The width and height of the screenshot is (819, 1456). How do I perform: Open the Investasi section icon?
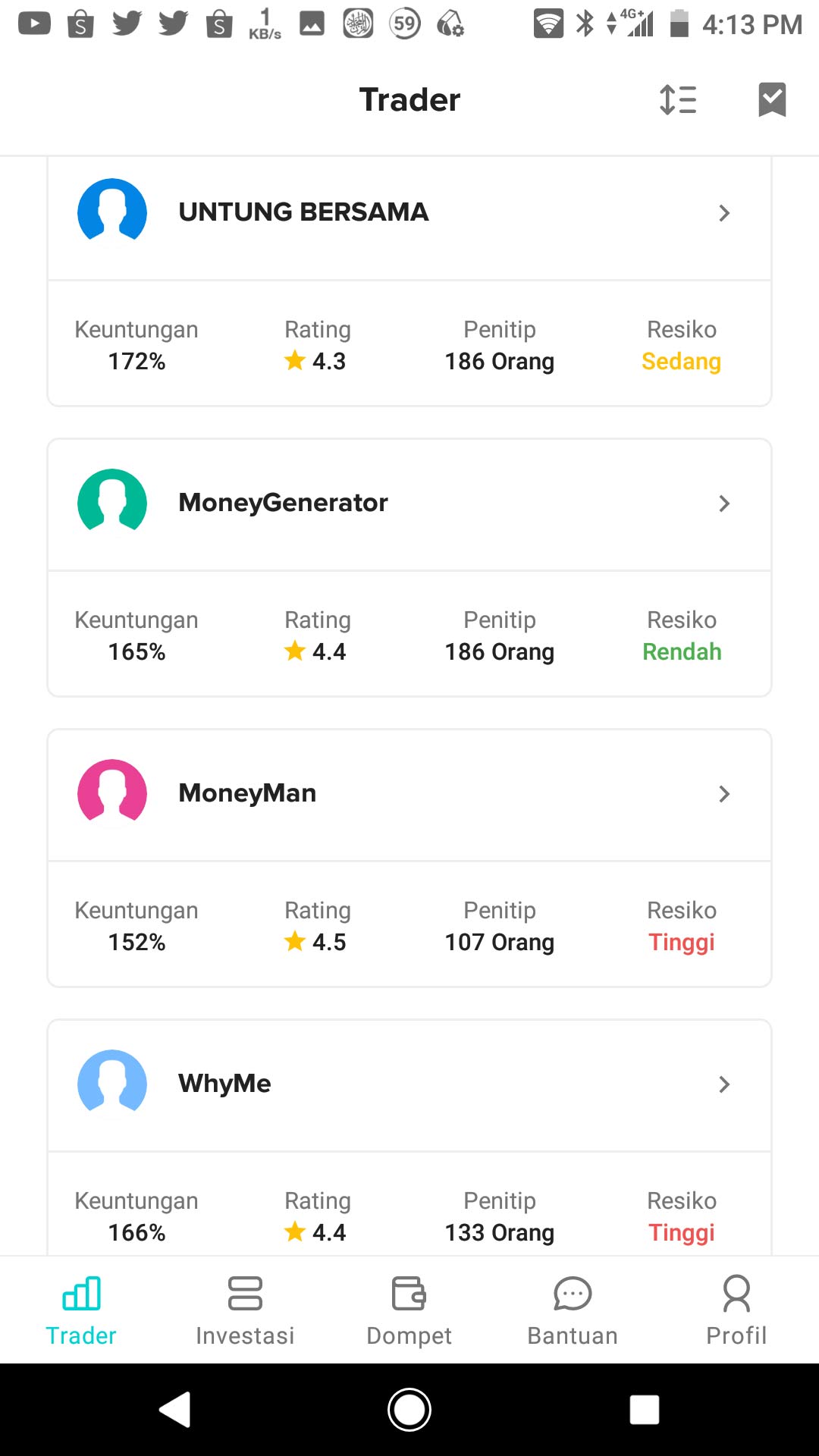(x=245, y=1293)
